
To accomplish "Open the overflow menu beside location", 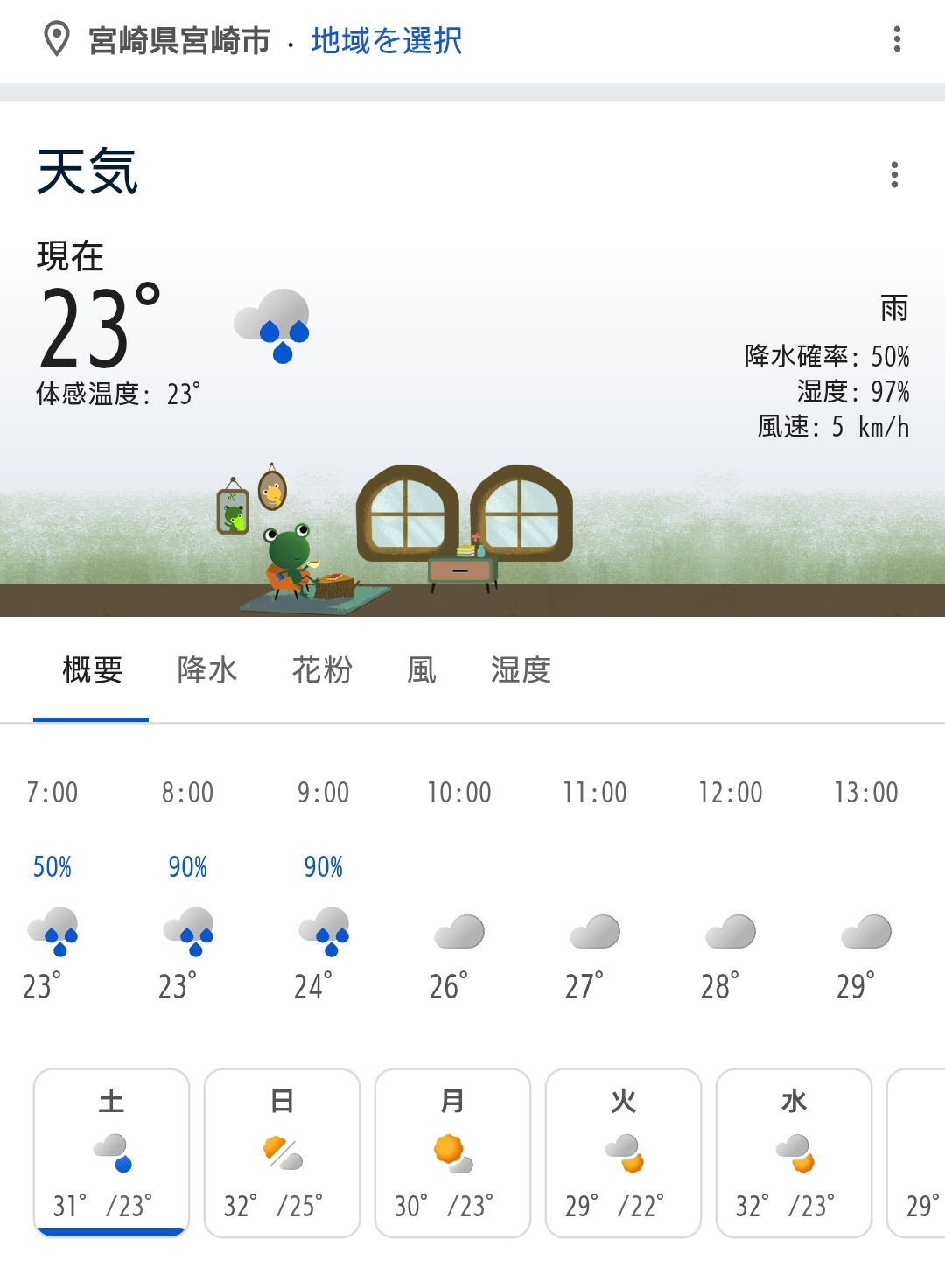I will coord(897,39).
